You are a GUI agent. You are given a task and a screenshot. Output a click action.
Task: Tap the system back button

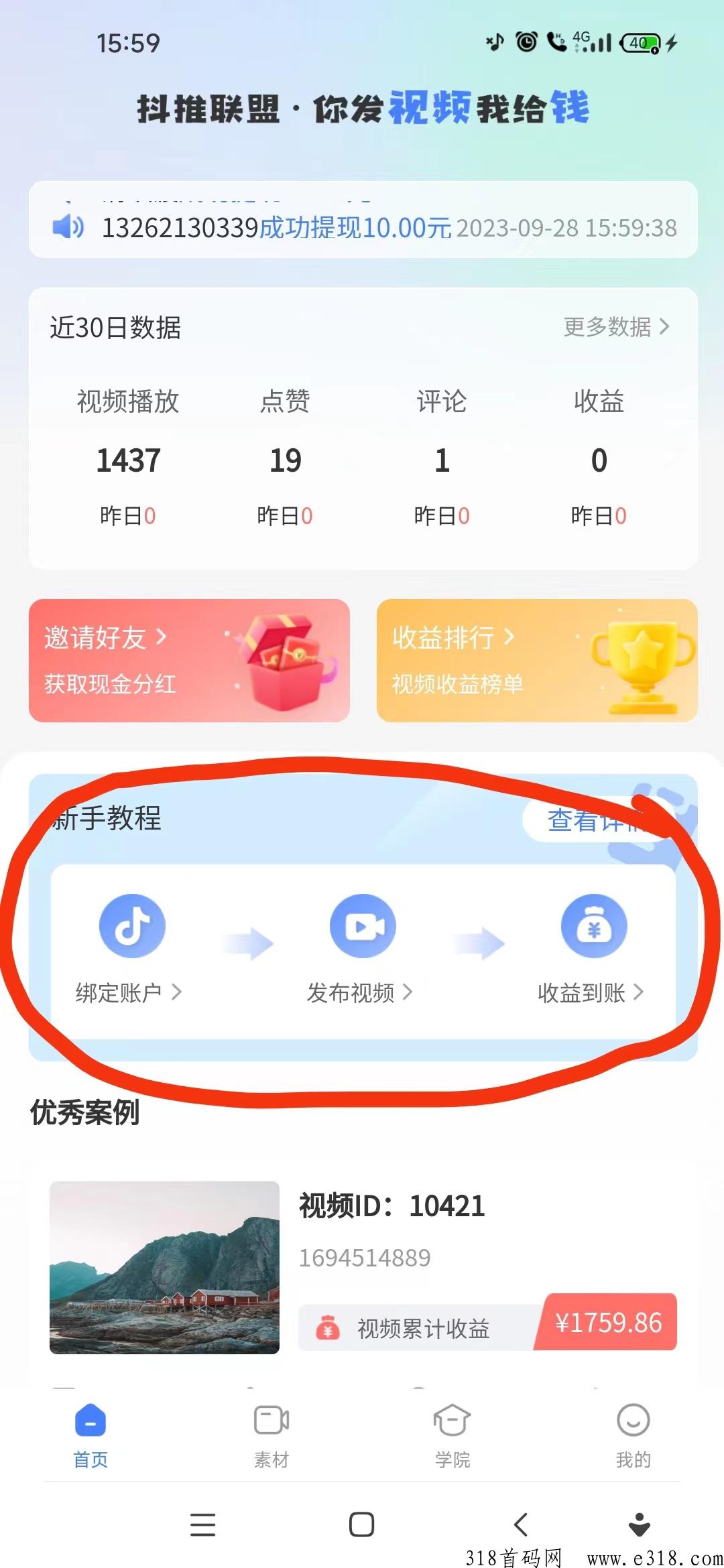coord(521,1524)
